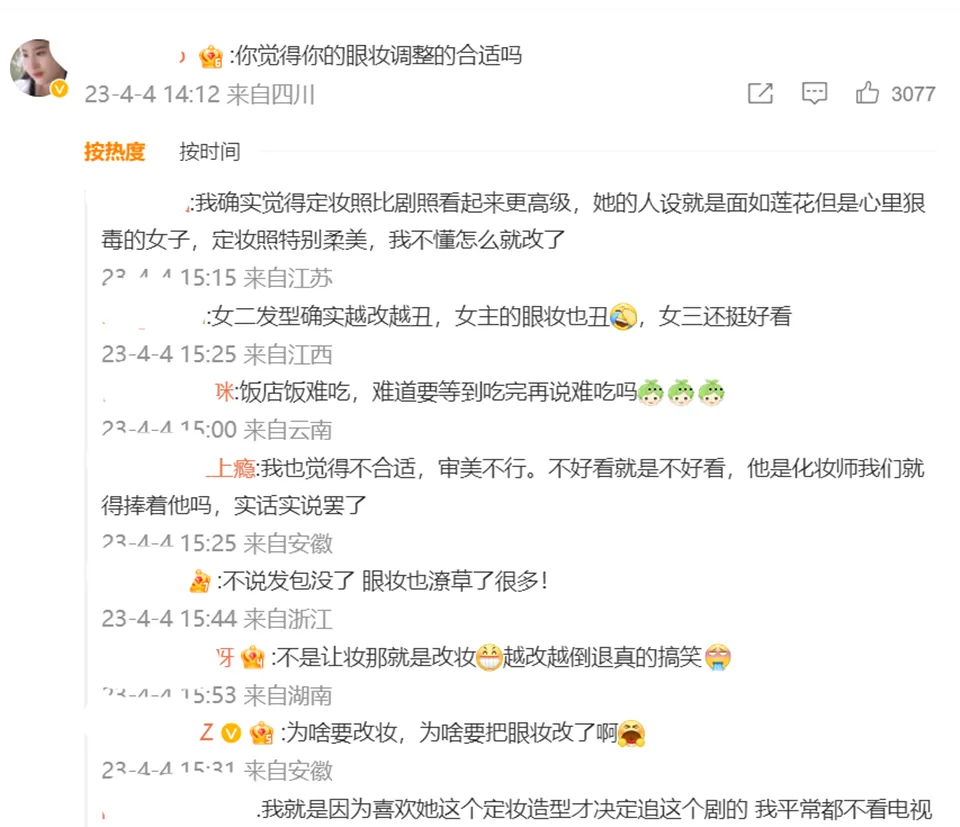The image size is (960, 827).
Task: Sort replies by 按热度
Action: pyautogui.click(x=114, y=152)
